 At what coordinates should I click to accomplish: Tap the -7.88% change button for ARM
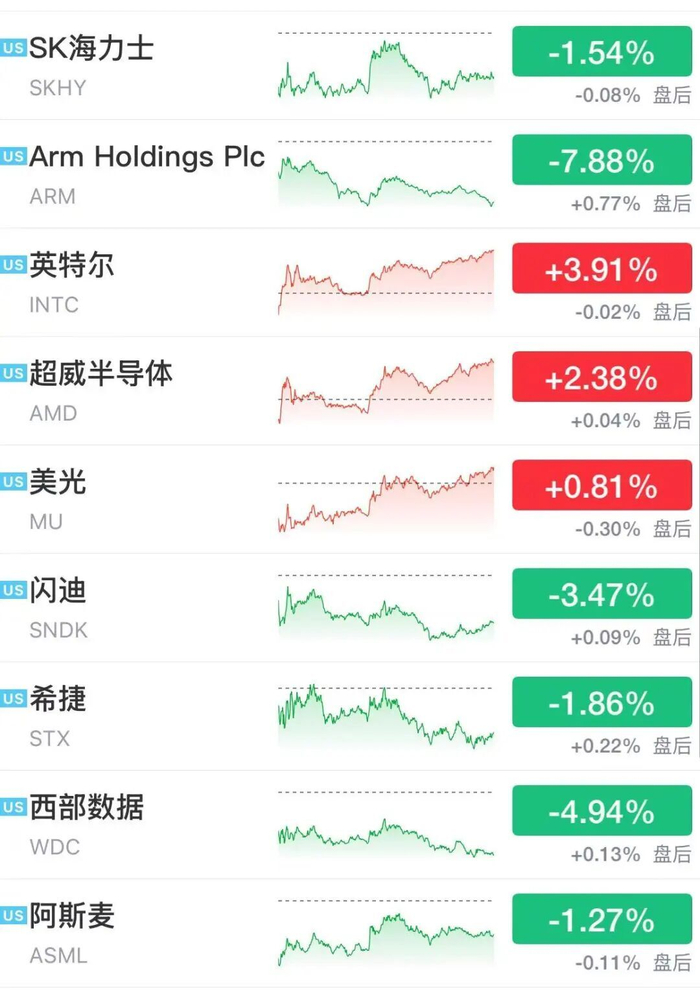[602, 160]
